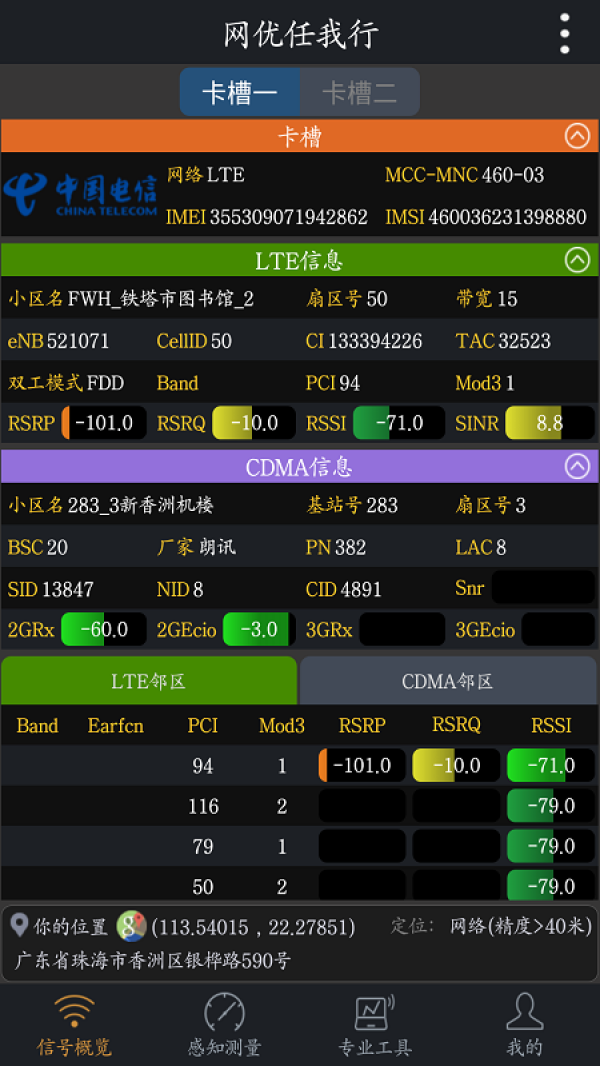600x1066 pixels.
Task: Collapse the LTE信息 section
Action: [x=577, y=260]
